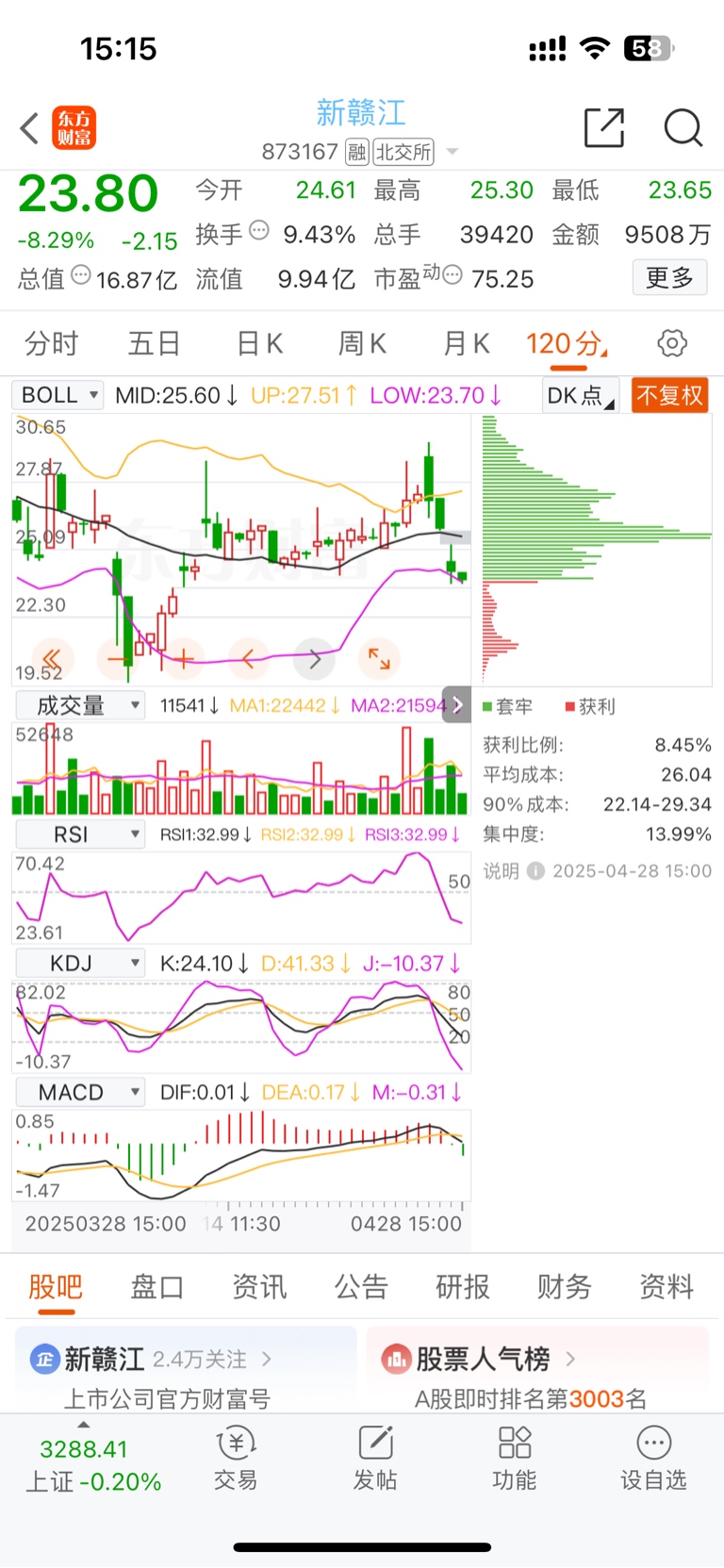Go back using the top-left arrow
Image resolution: width=724 pixels, height=1568 pixels.
click(x=29, y=128)
